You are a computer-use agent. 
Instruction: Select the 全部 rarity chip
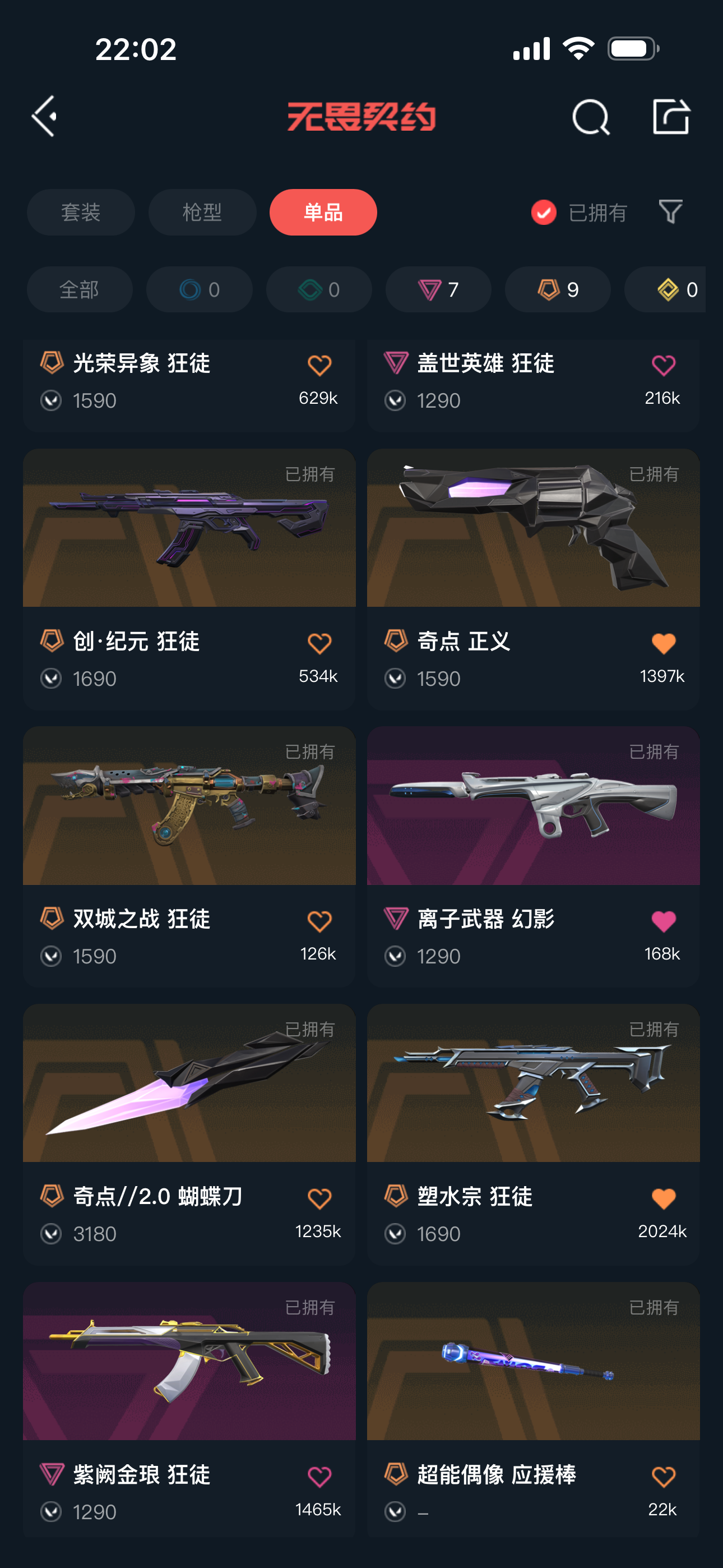pyautogui.click(x=80, y=289)
